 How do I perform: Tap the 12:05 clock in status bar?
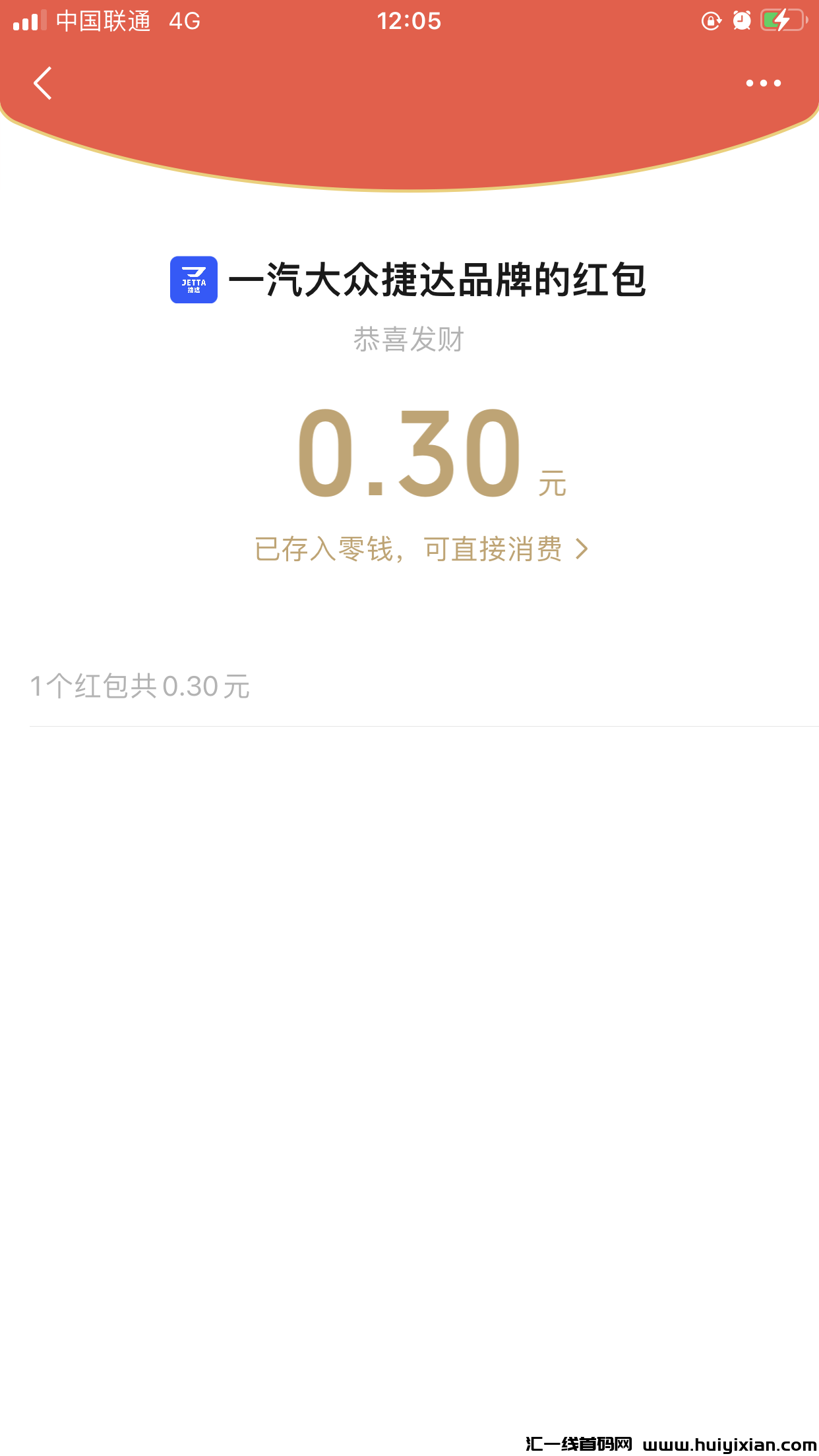click(x=409, y=20)
